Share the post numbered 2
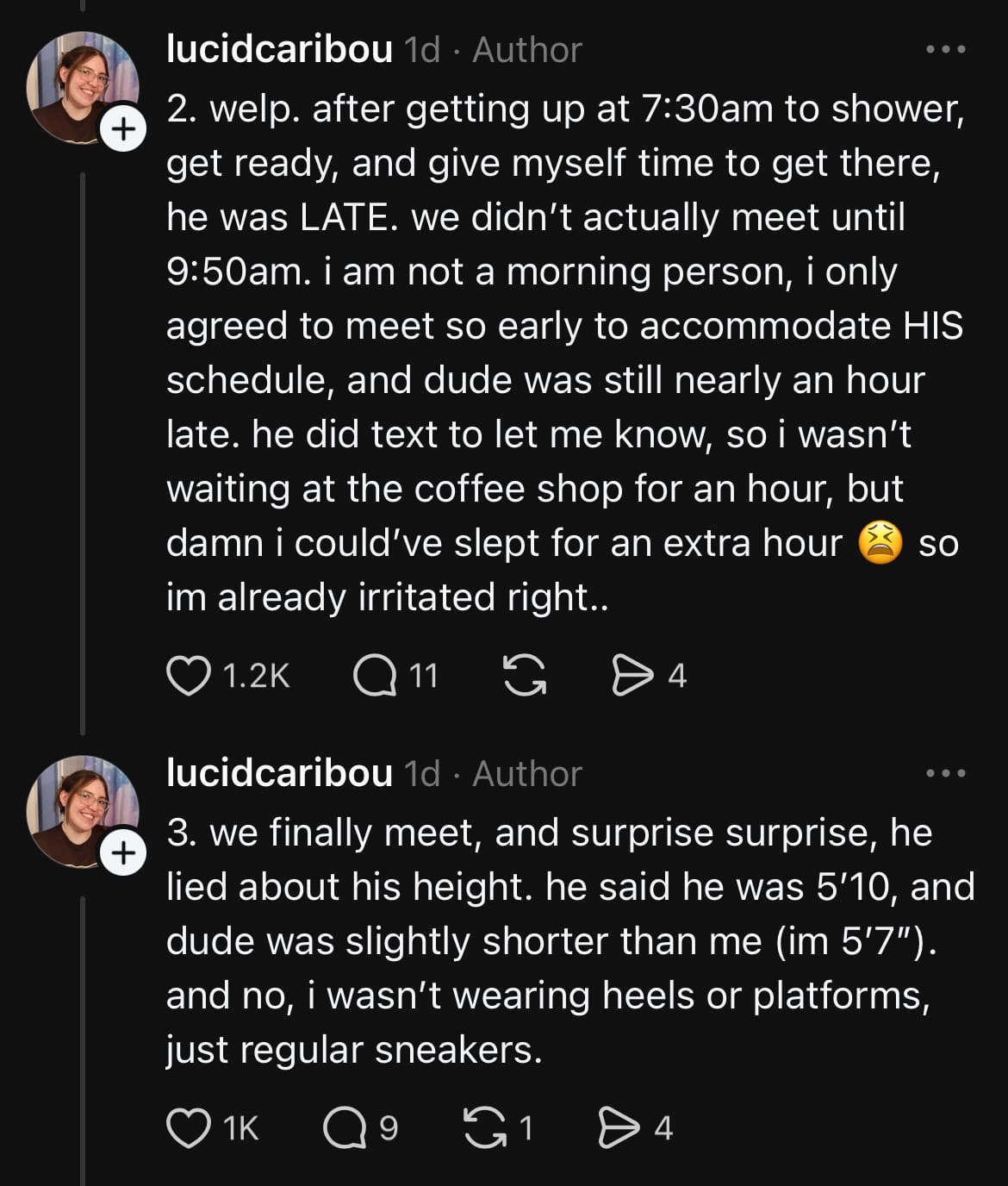1008x1186 pixels. click(632, 675)
